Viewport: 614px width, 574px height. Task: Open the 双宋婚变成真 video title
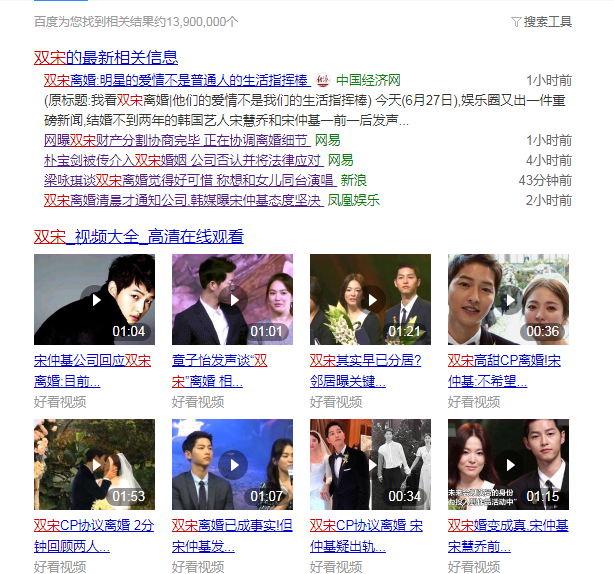(x=508, y=535)
